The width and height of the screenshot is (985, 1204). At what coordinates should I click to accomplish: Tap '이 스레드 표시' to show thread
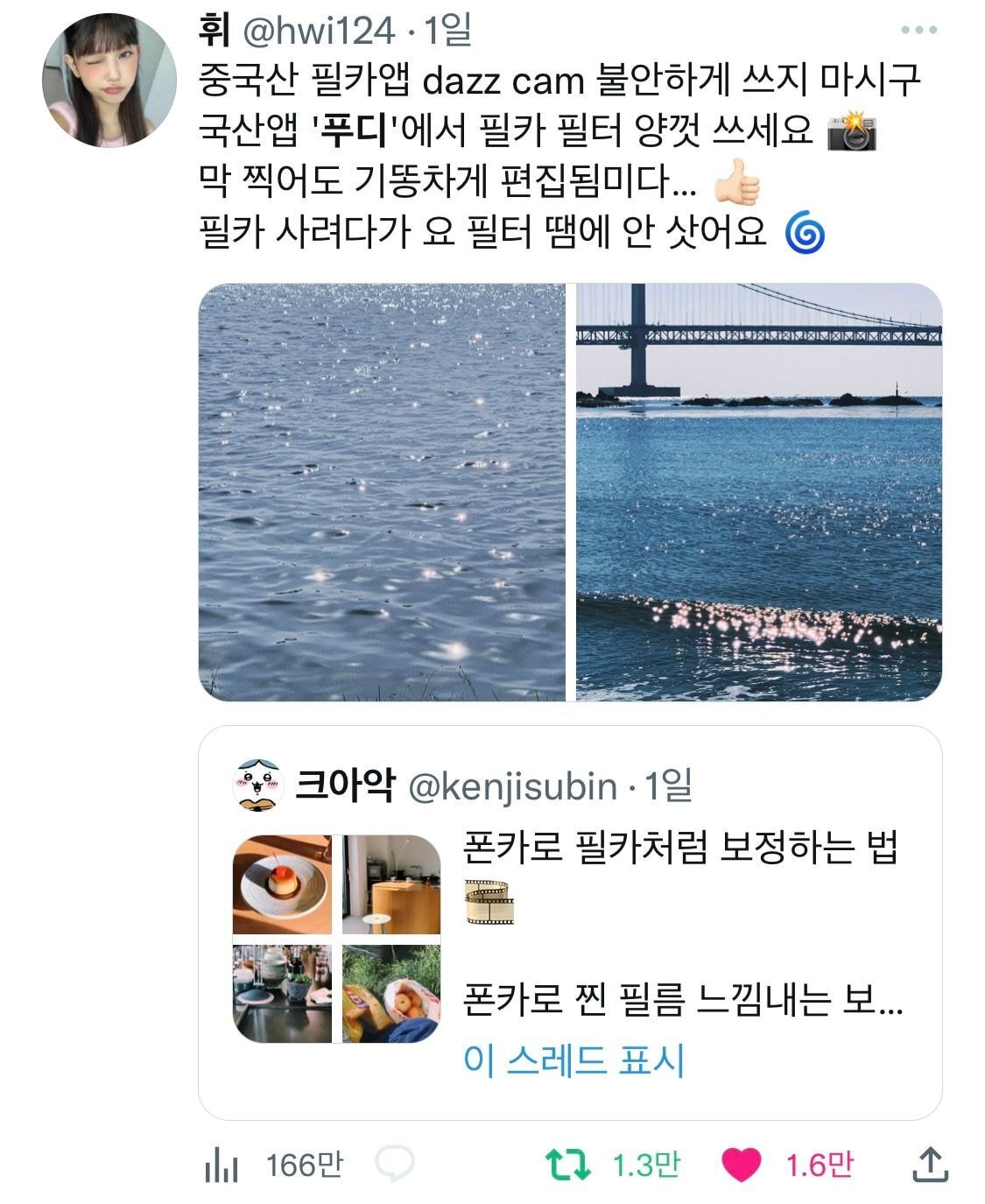click(x=573, y=1060)
